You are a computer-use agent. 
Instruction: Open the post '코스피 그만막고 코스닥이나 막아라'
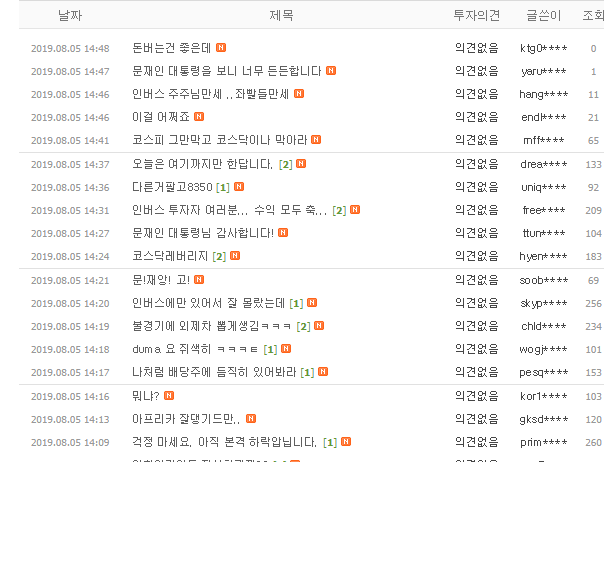point(219,140)
